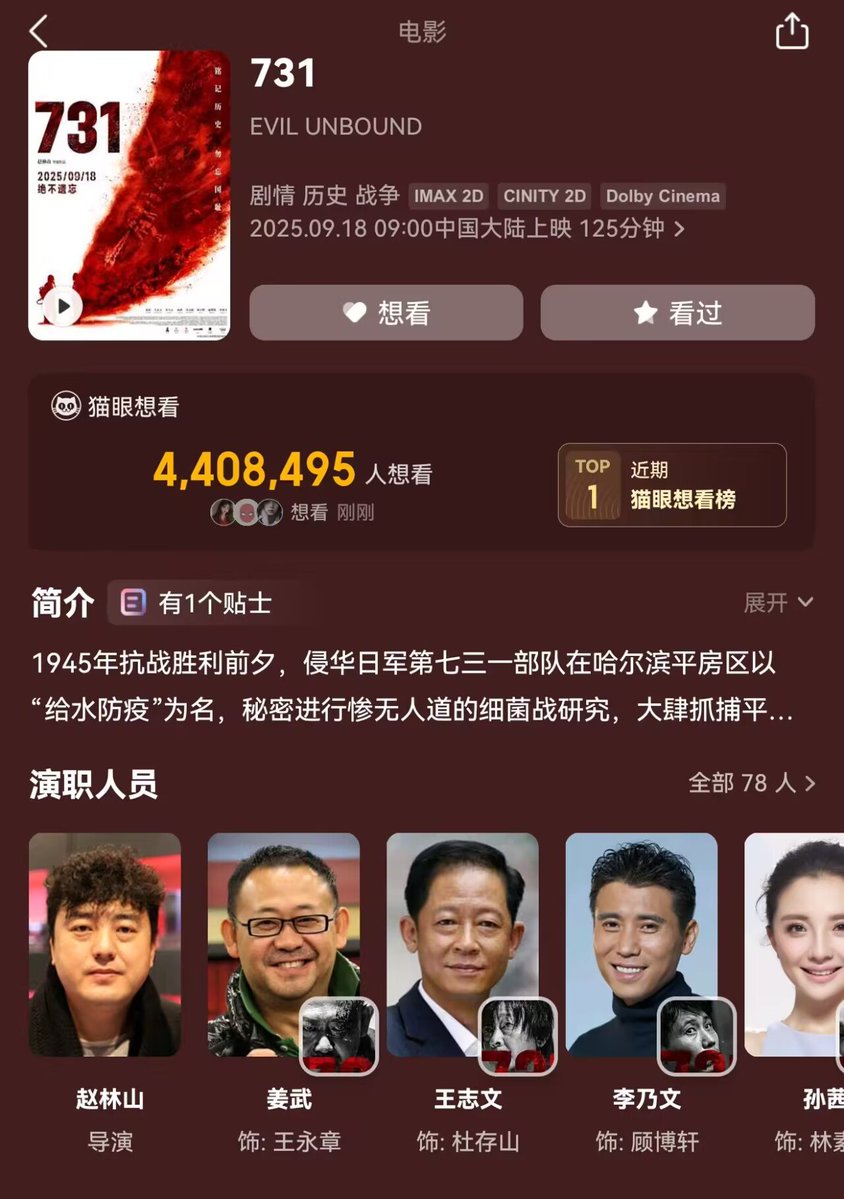Open director 赵林山's profile
The height and width of the screenshot is (1199, 844).
pos(105,945)
